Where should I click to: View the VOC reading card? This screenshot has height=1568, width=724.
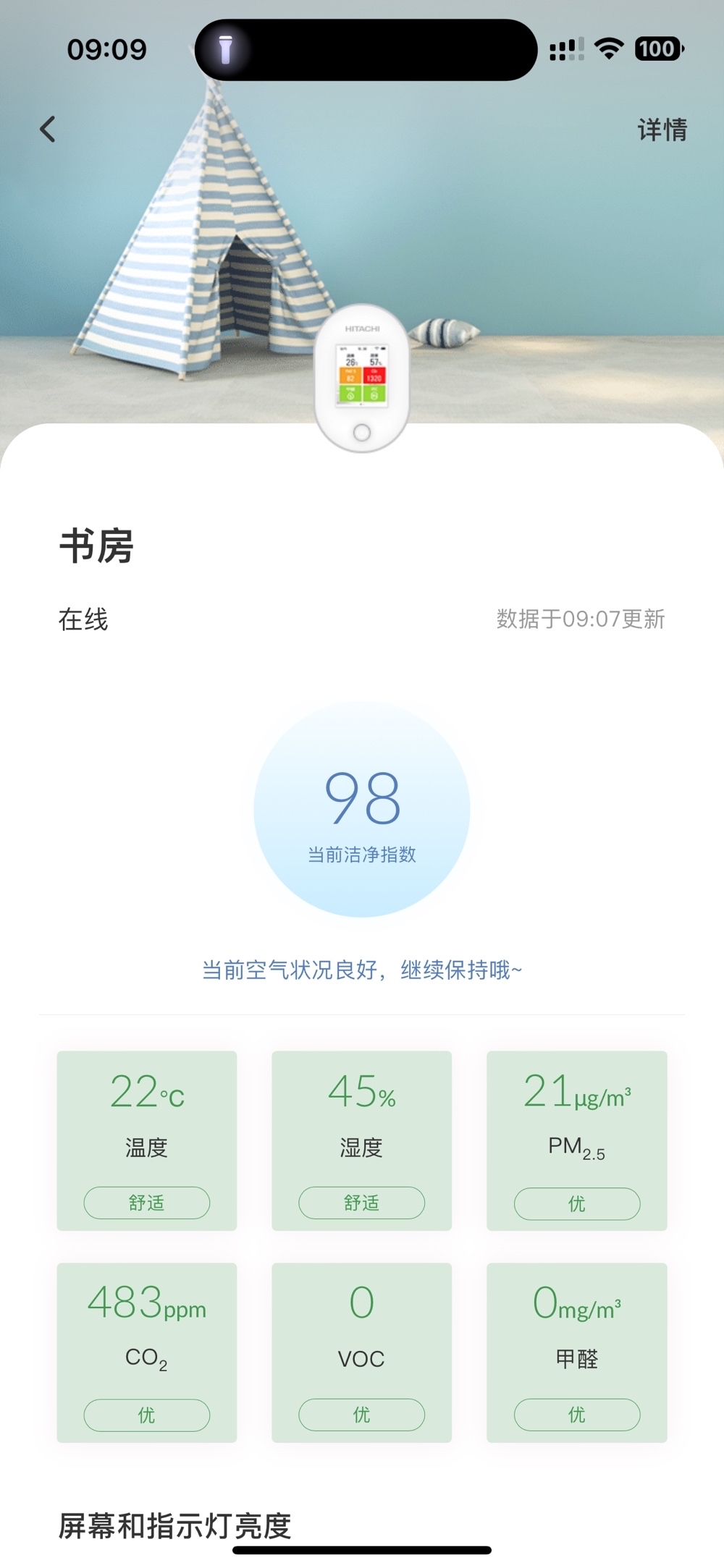[361, 1352]
